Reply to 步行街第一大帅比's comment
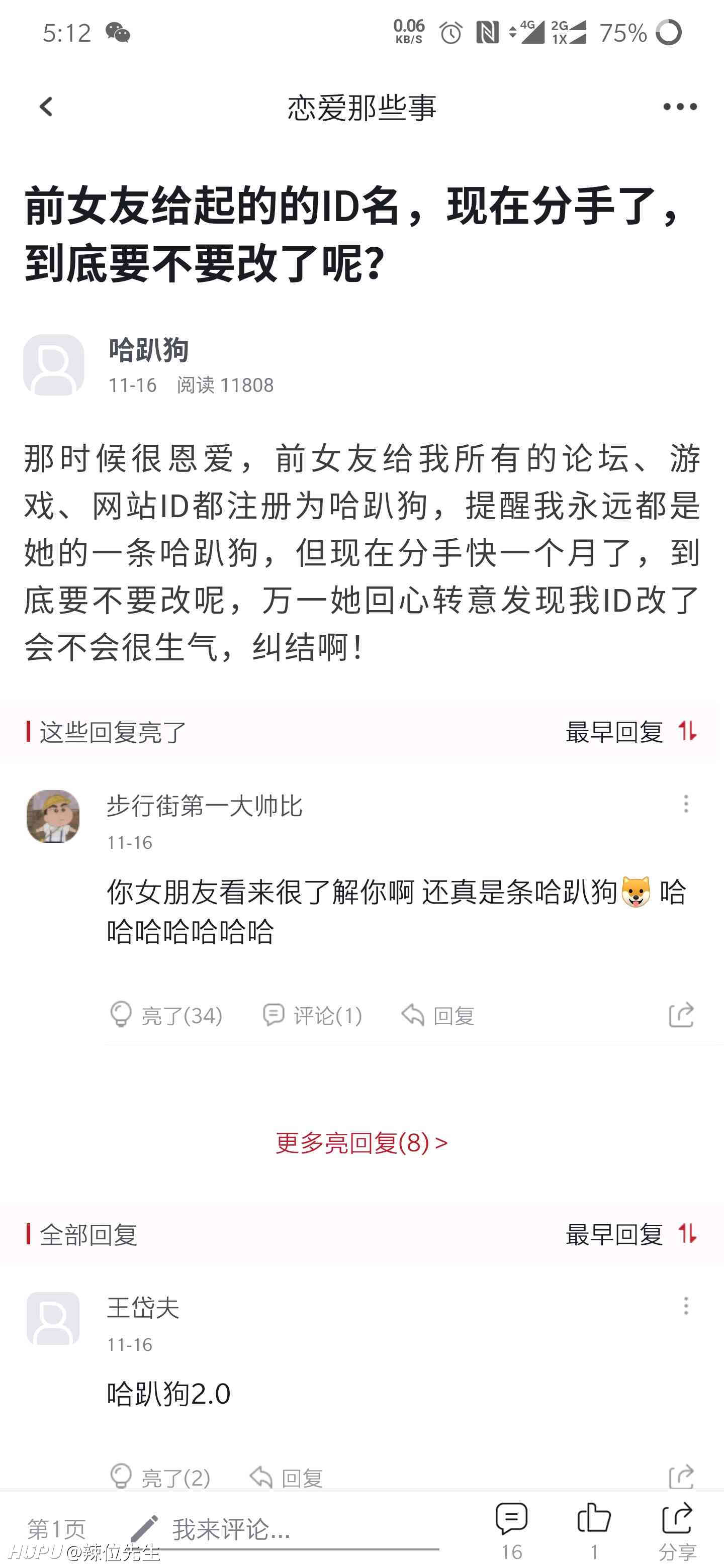The image size is (724, 1568). click(437, 1015)
